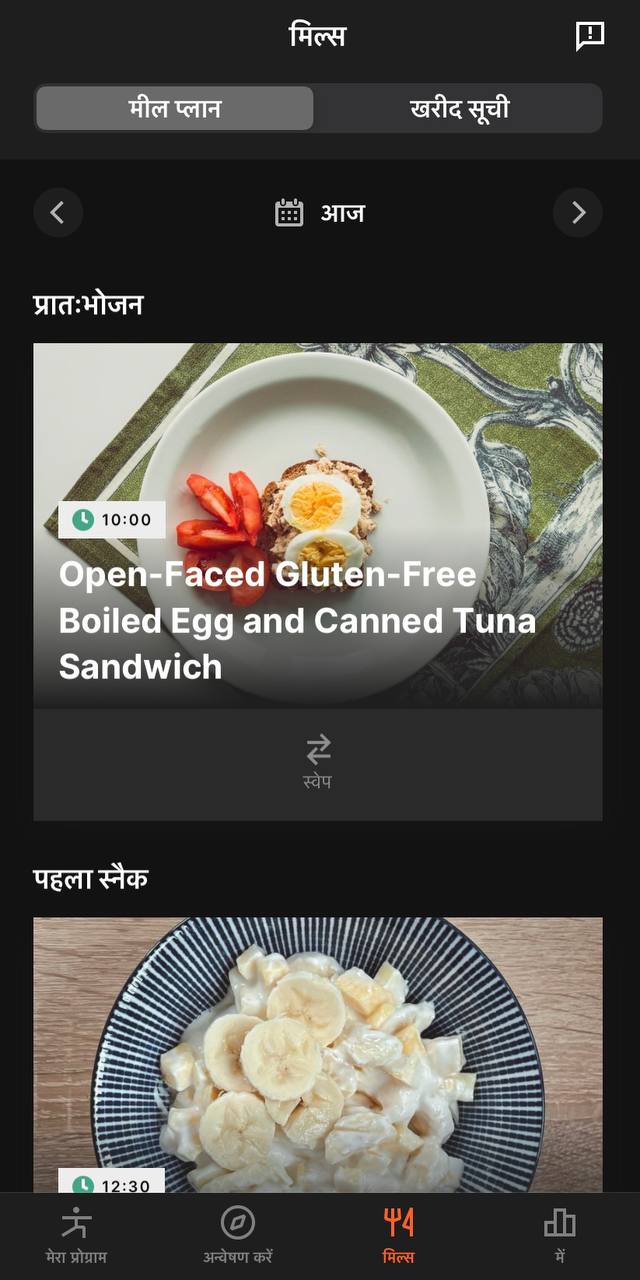Image resolution: width=640 pixels, height=1280 pixels.
Task: Open the आज date picker
Action: (320, 212)
